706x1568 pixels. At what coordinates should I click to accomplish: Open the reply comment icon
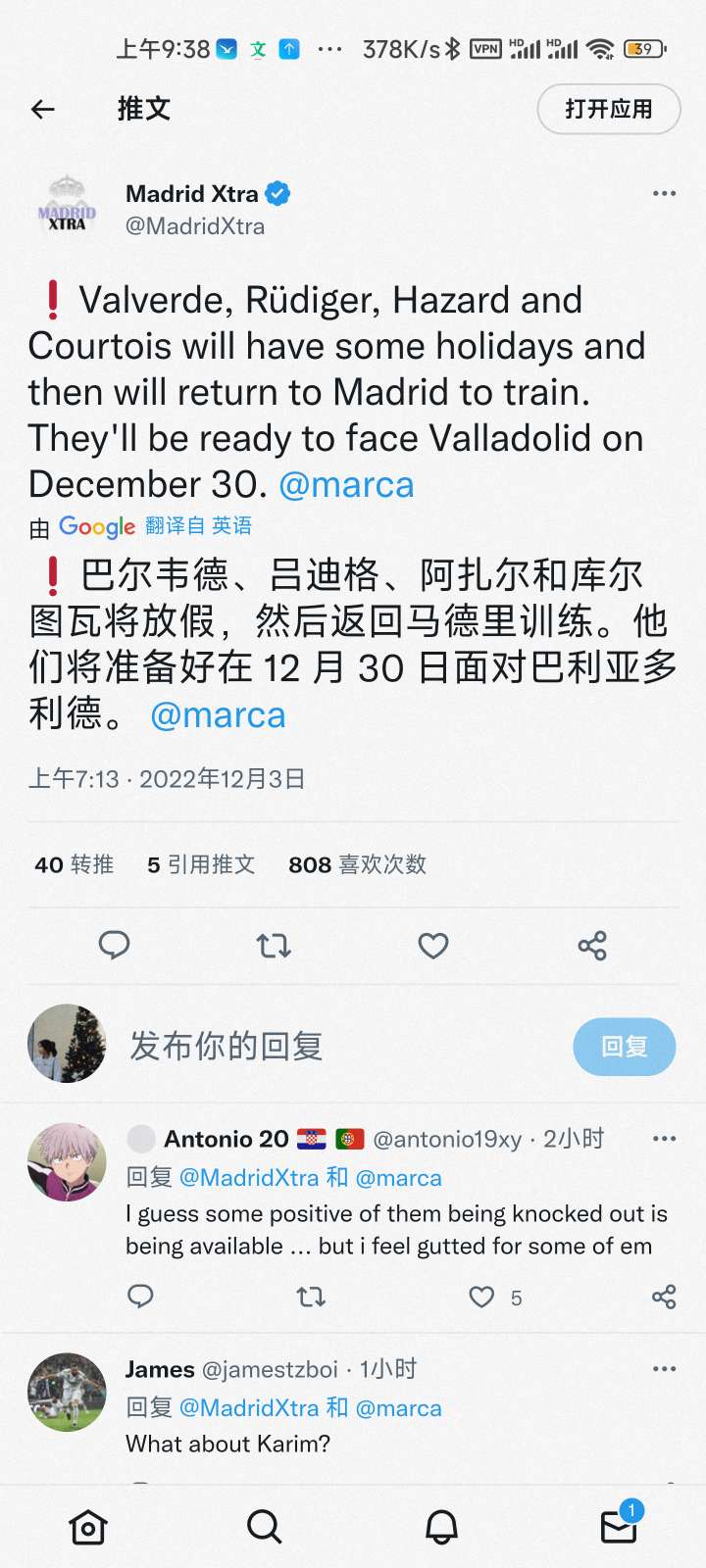[115, 945]
